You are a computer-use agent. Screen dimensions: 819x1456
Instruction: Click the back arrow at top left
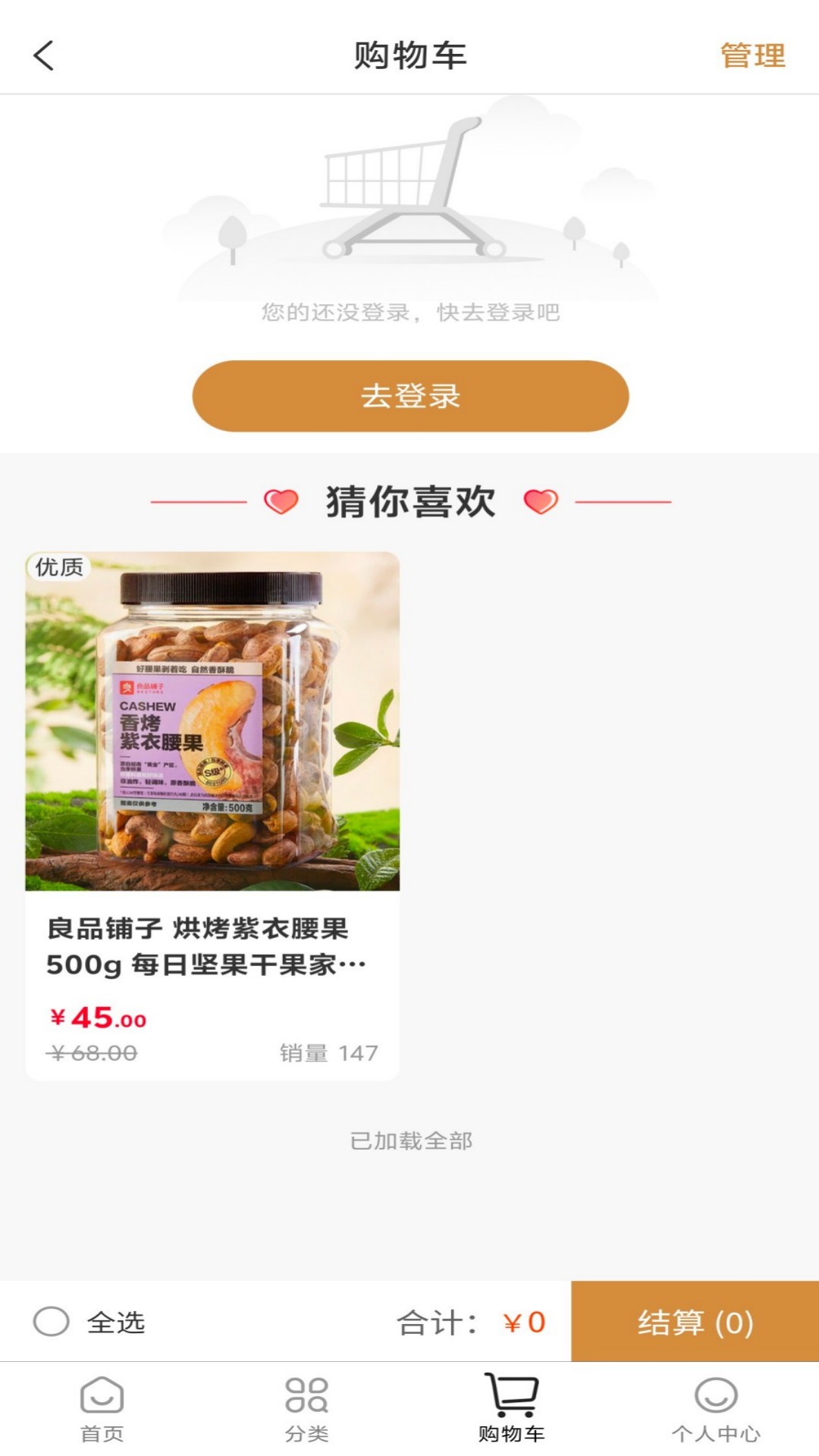click(x=43, y=55)
